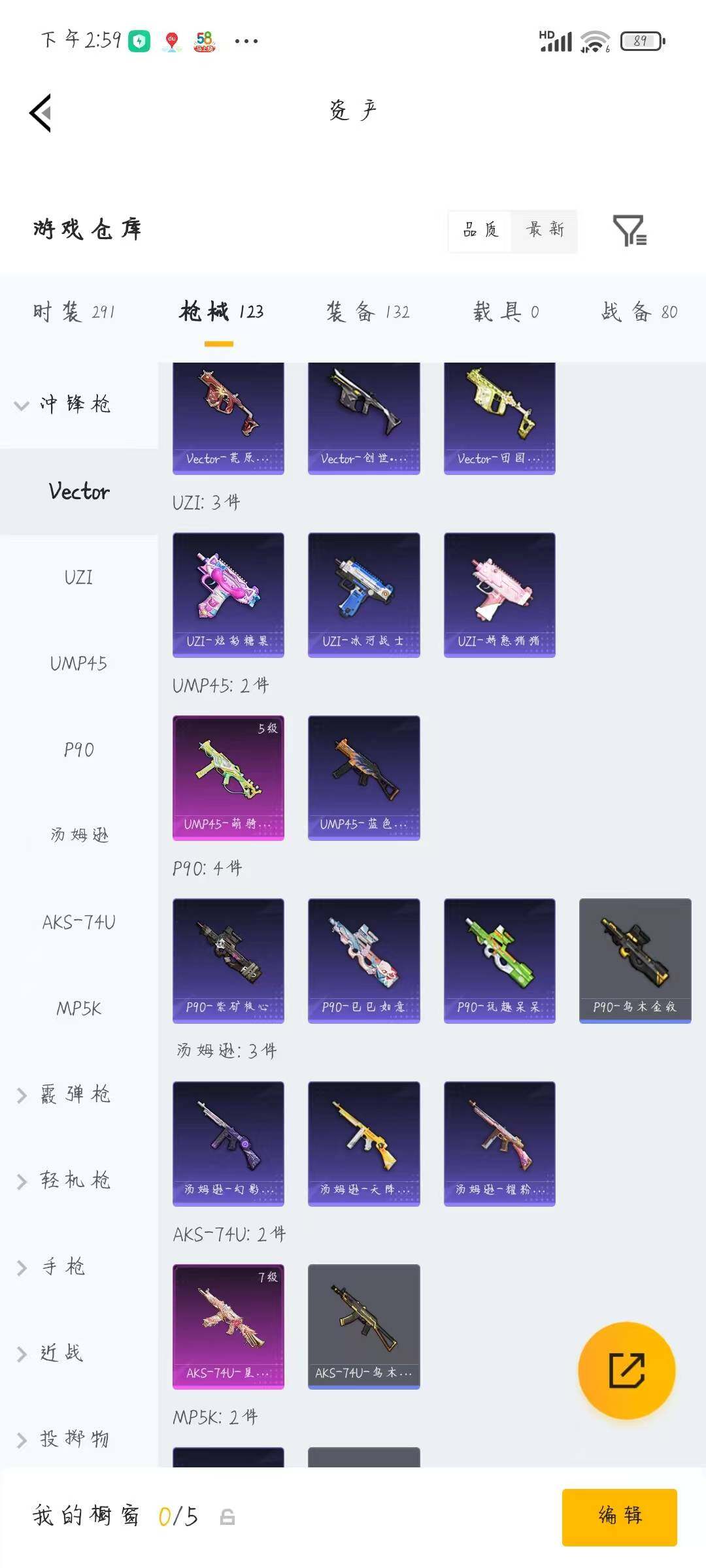Open the filter icon beside 最新
Image resolution: width=706 pixels, height=1568 pixels.
(630, 231)
